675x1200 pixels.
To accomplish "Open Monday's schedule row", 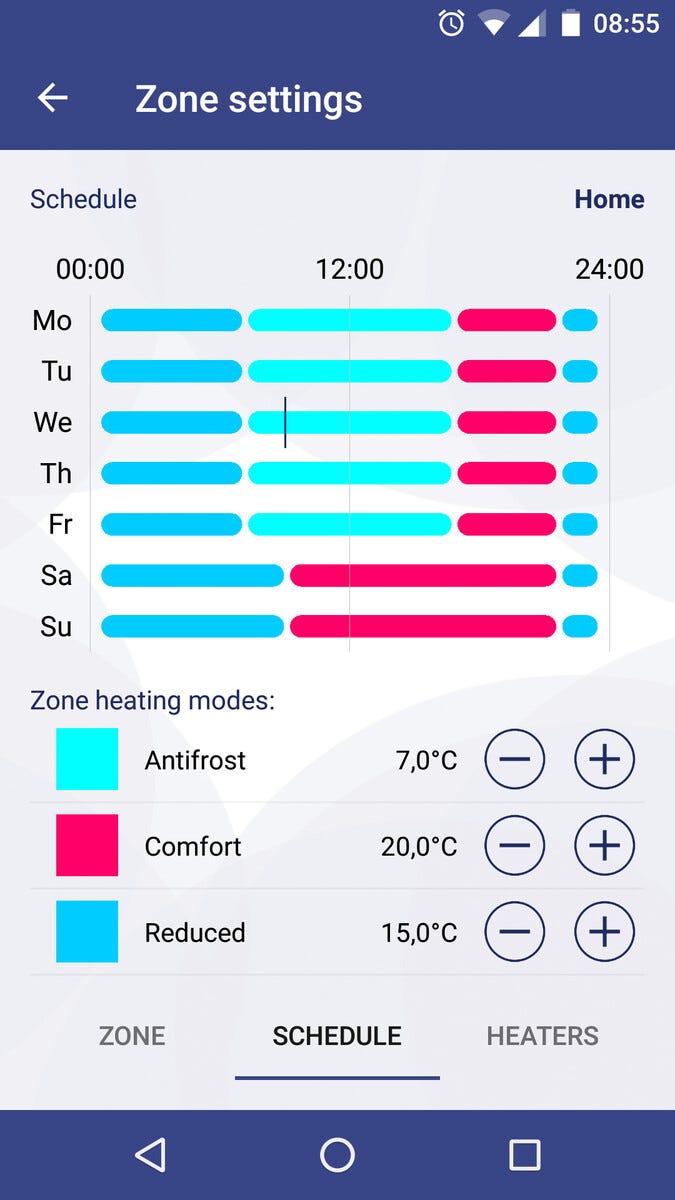I will [x=349, y=320].
